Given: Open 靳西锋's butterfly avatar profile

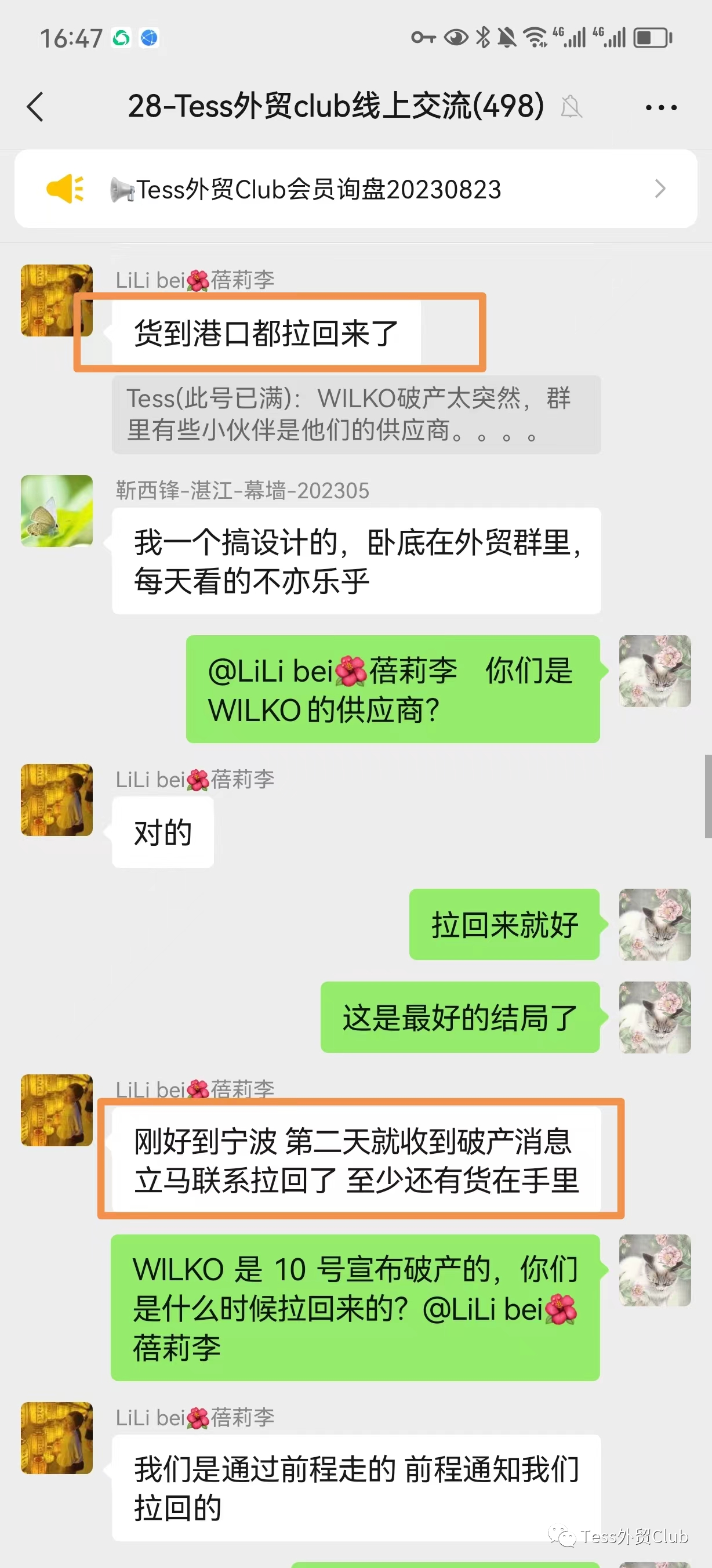Looking at the screenshot, I should point(57,510).
